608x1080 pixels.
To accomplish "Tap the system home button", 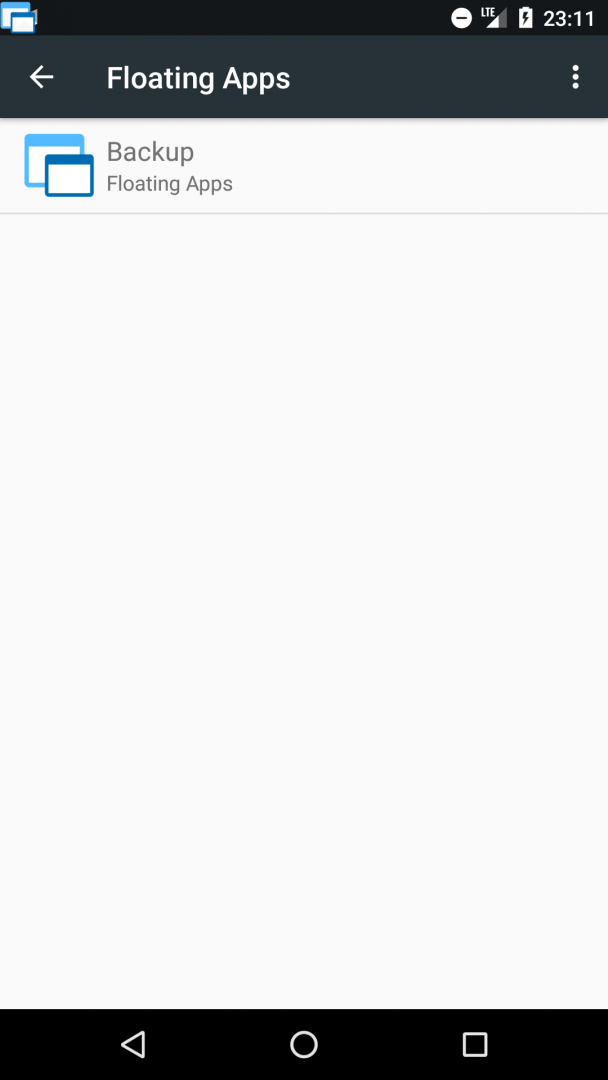I will [x=304, y=1045].
